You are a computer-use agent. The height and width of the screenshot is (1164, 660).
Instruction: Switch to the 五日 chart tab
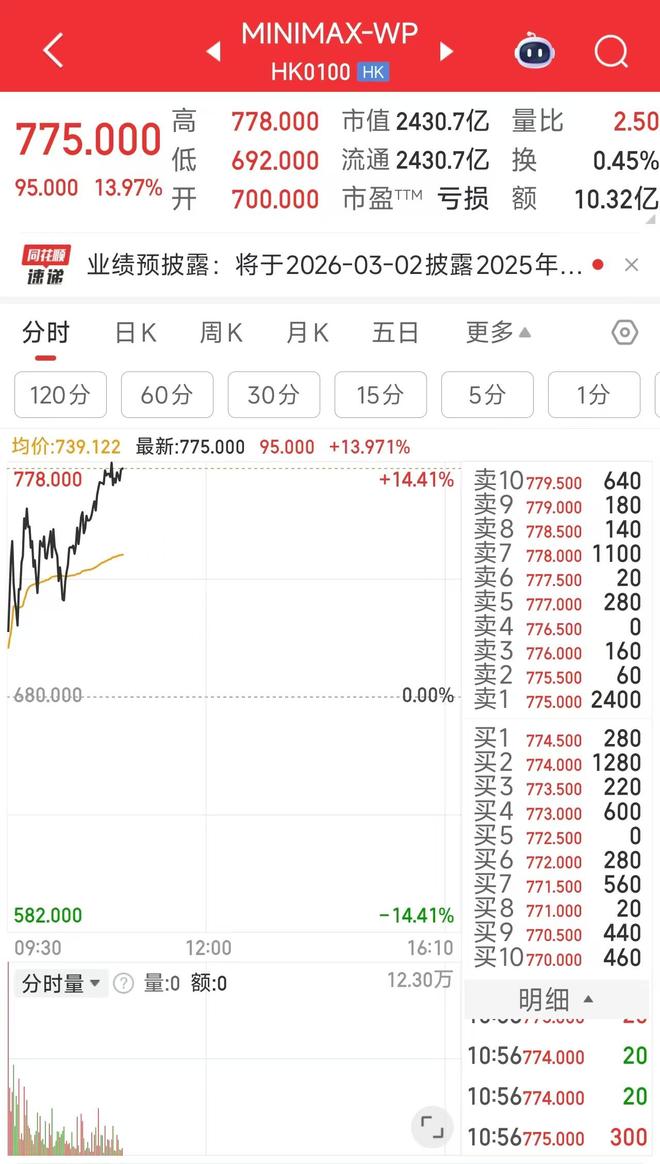point(395,333)
